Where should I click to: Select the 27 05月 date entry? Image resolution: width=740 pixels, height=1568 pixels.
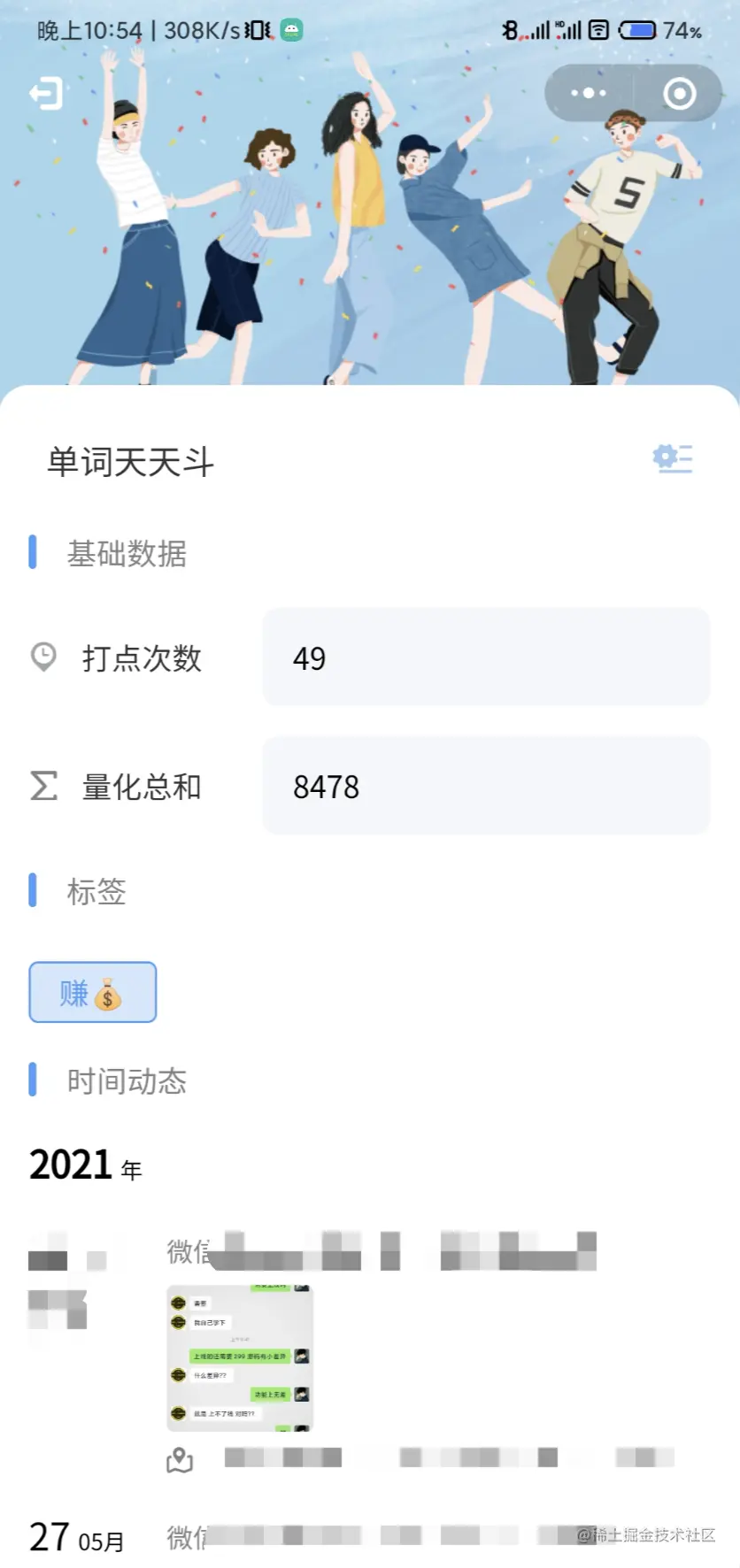[x=73, y=1537]
